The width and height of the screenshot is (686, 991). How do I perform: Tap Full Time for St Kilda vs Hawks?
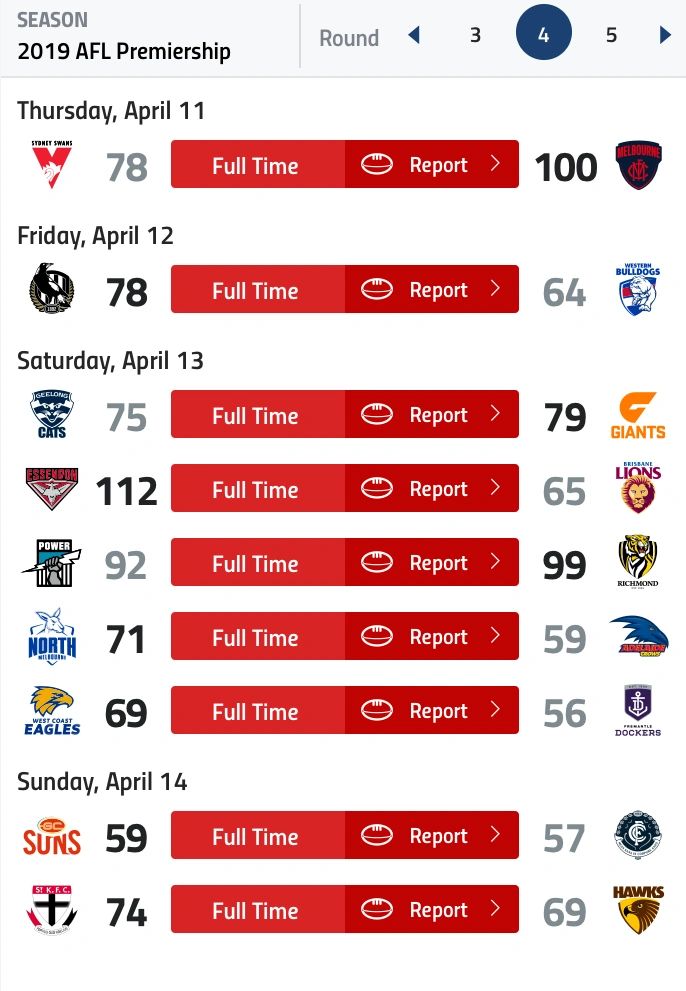[x=256, y=911]
